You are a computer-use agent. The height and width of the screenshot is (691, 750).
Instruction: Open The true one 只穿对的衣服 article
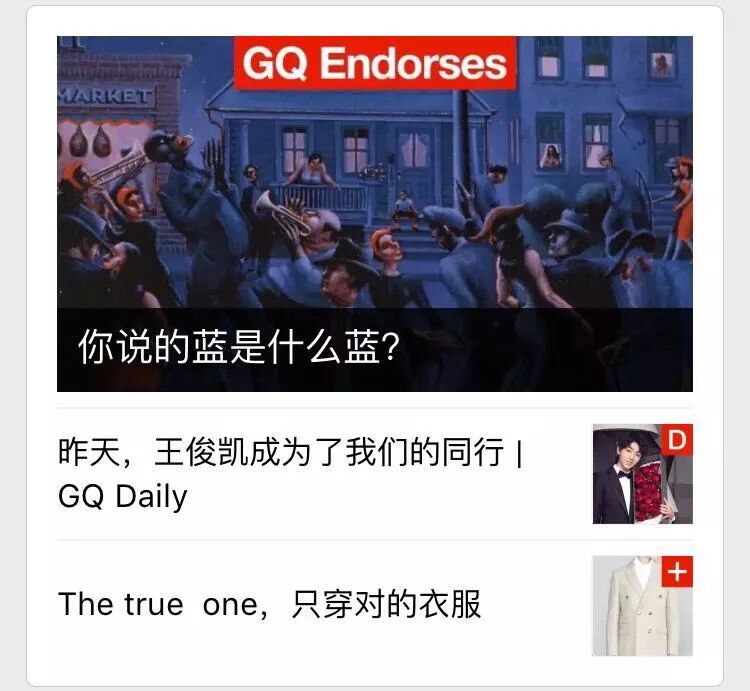pyautogui.click(x=270, y=604)
